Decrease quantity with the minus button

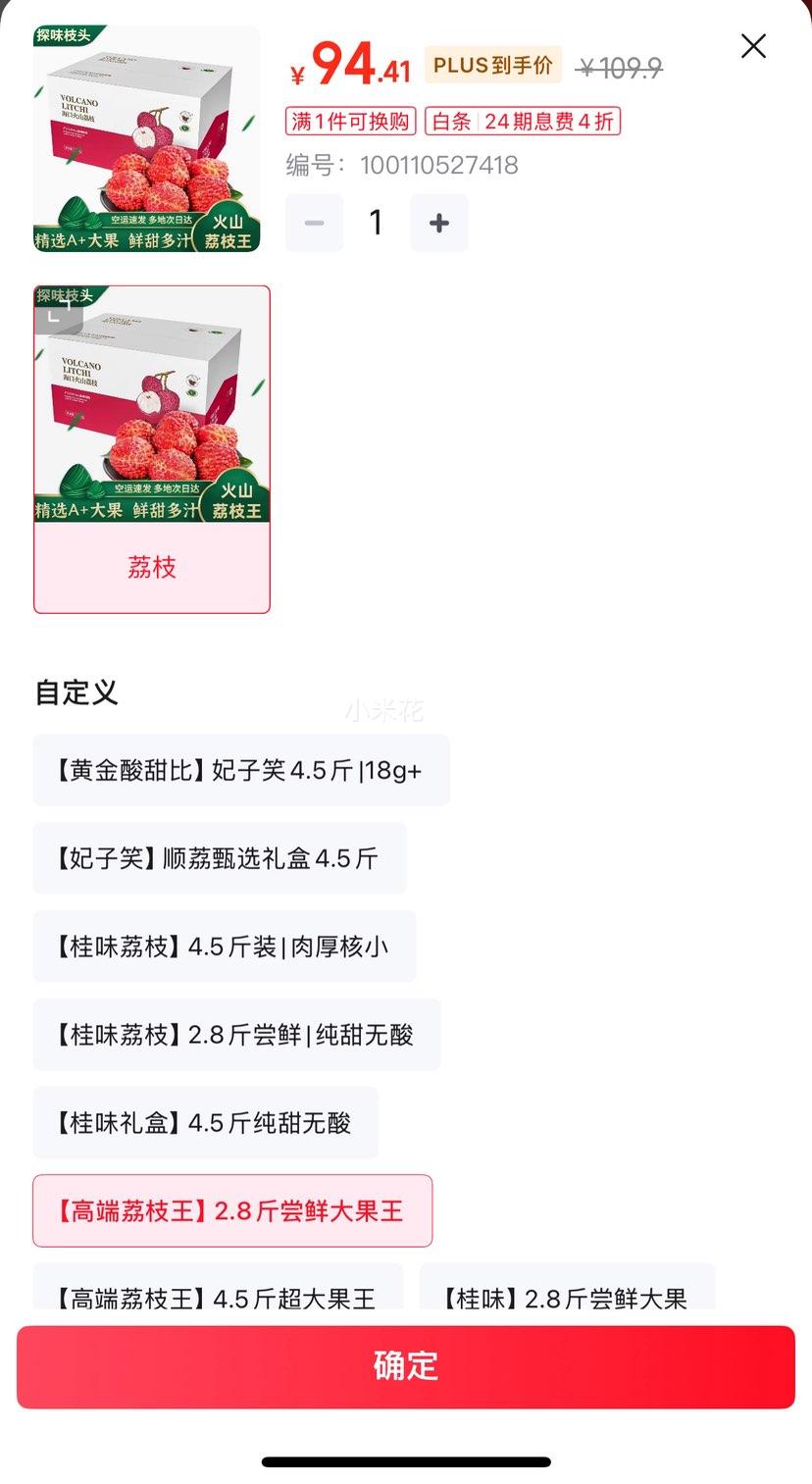point(315,223)
